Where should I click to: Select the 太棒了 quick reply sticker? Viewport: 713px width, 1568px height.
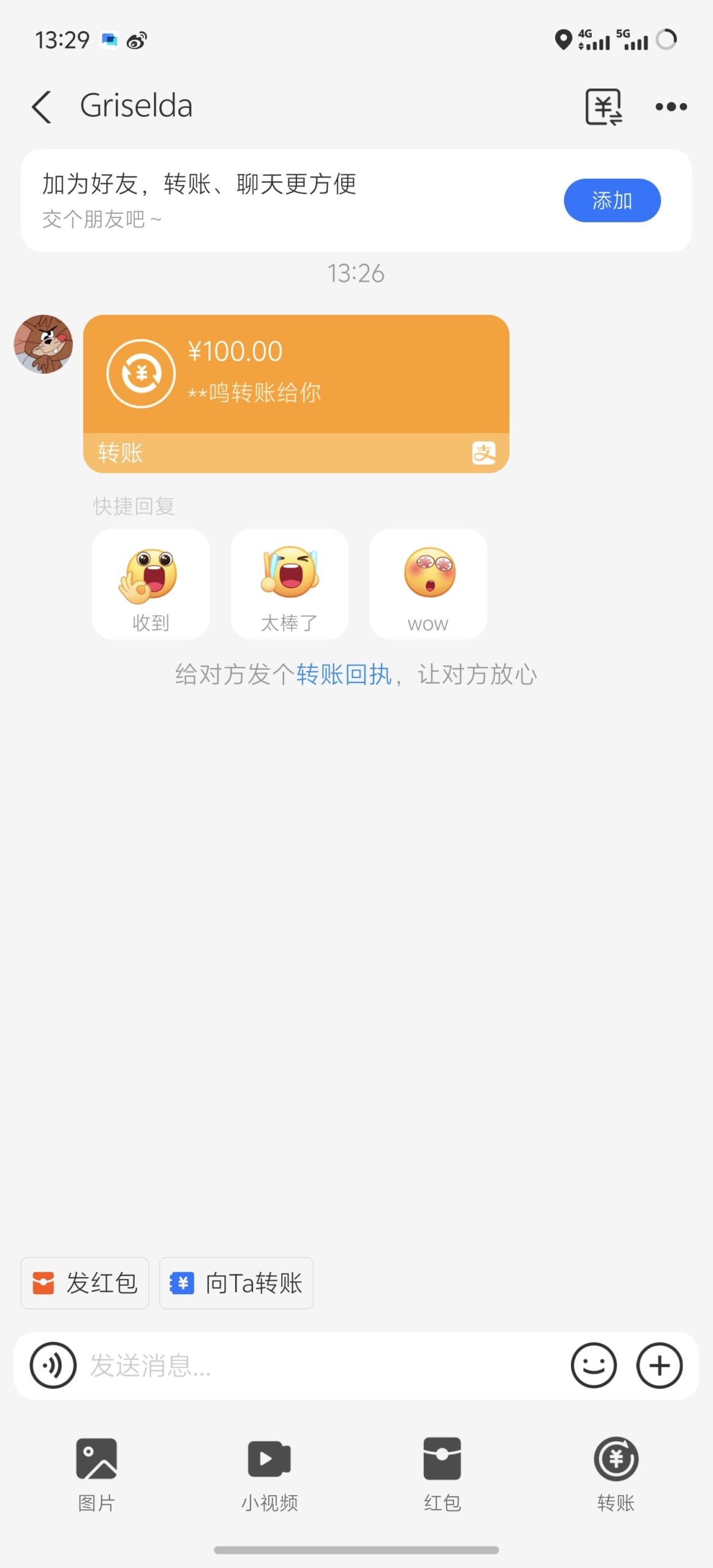click(x=289, y=584)
